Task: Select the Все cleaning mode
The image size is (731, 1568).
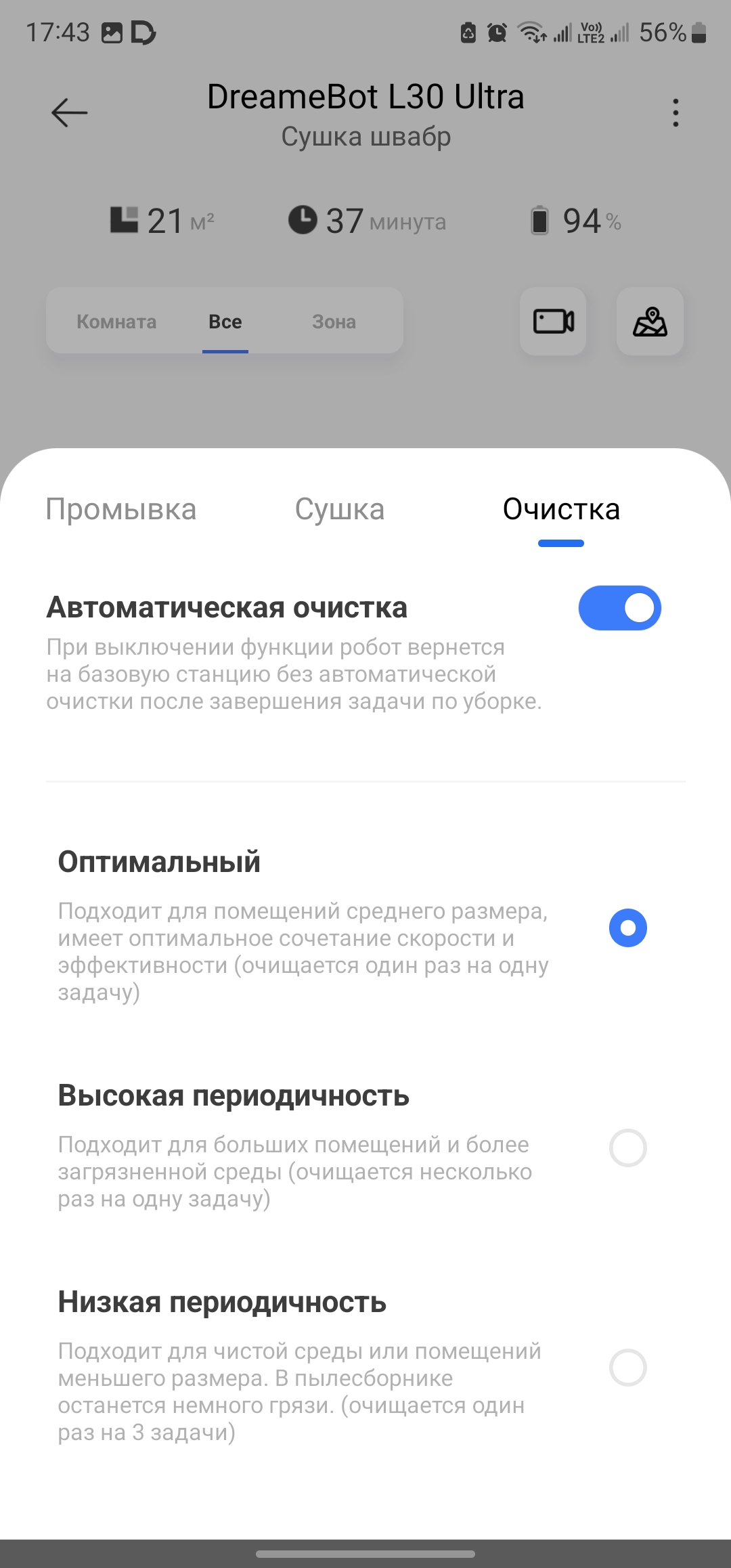Action: [x=225, y=322]
